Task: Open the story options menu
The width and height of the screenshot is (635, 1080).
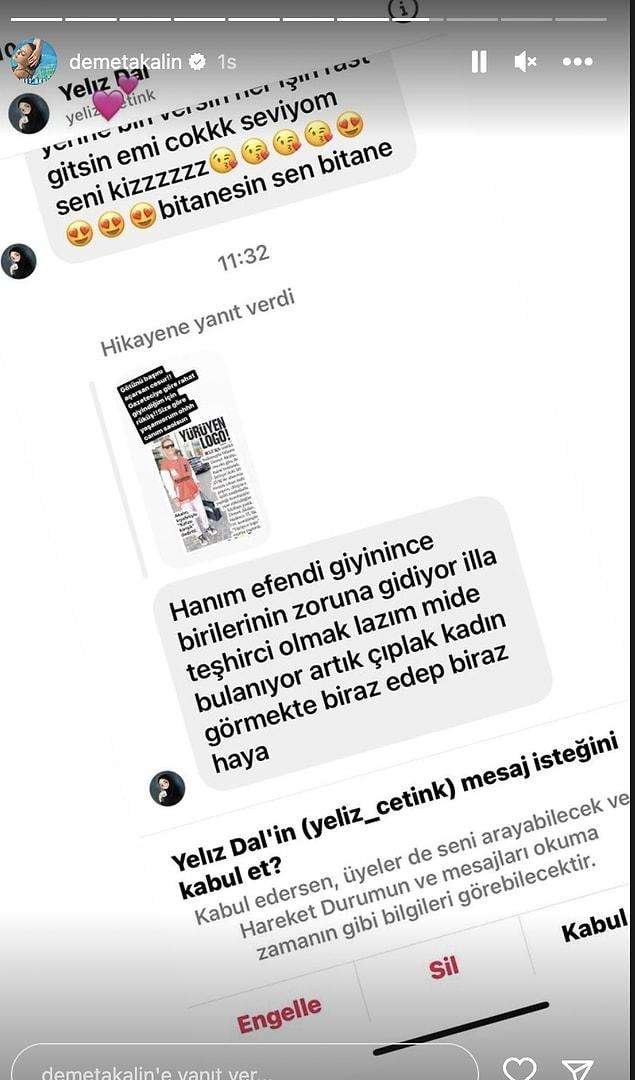Action: click(x=577, y=62)
